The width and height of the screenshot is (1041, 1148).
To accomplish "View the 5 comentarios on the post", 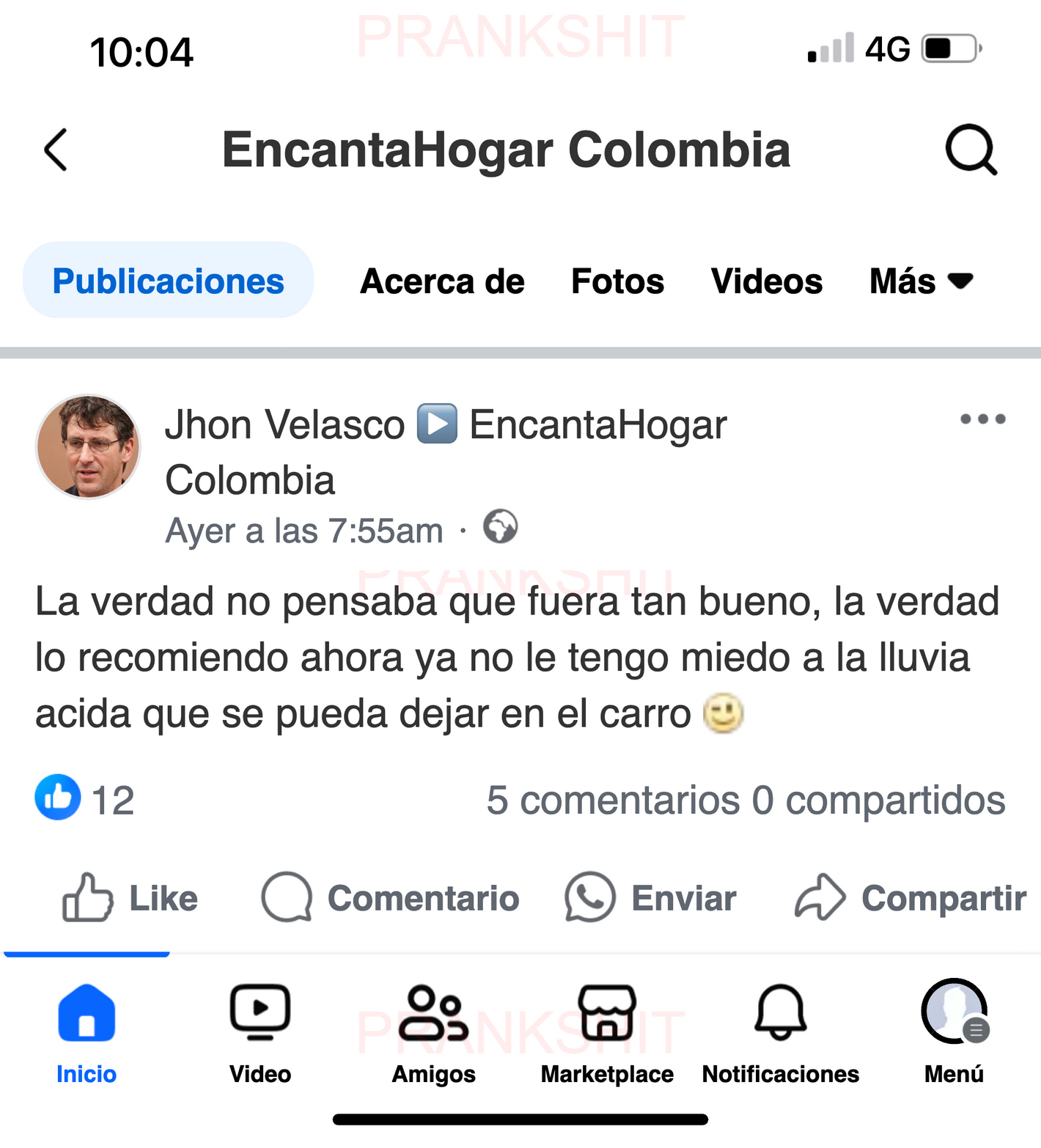I will coord(613,800).
